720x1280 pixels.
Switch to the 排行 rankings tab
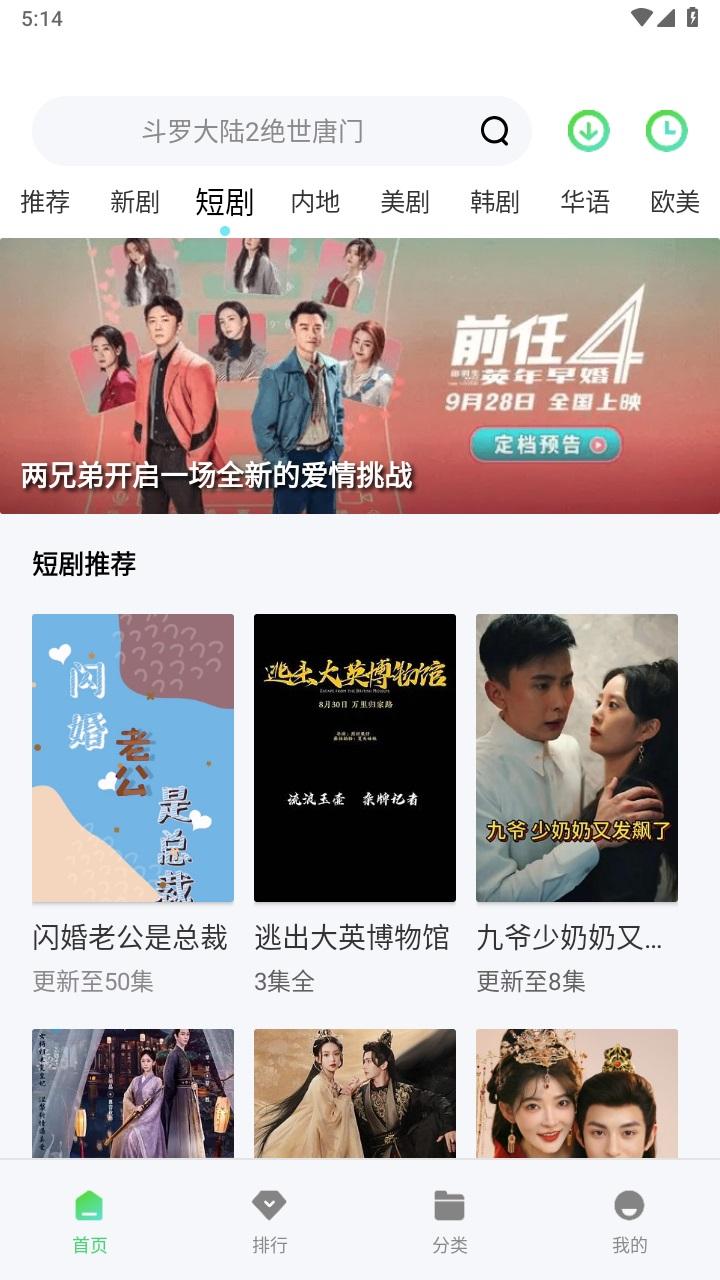pyautogui.click(x=269, y=1221)
